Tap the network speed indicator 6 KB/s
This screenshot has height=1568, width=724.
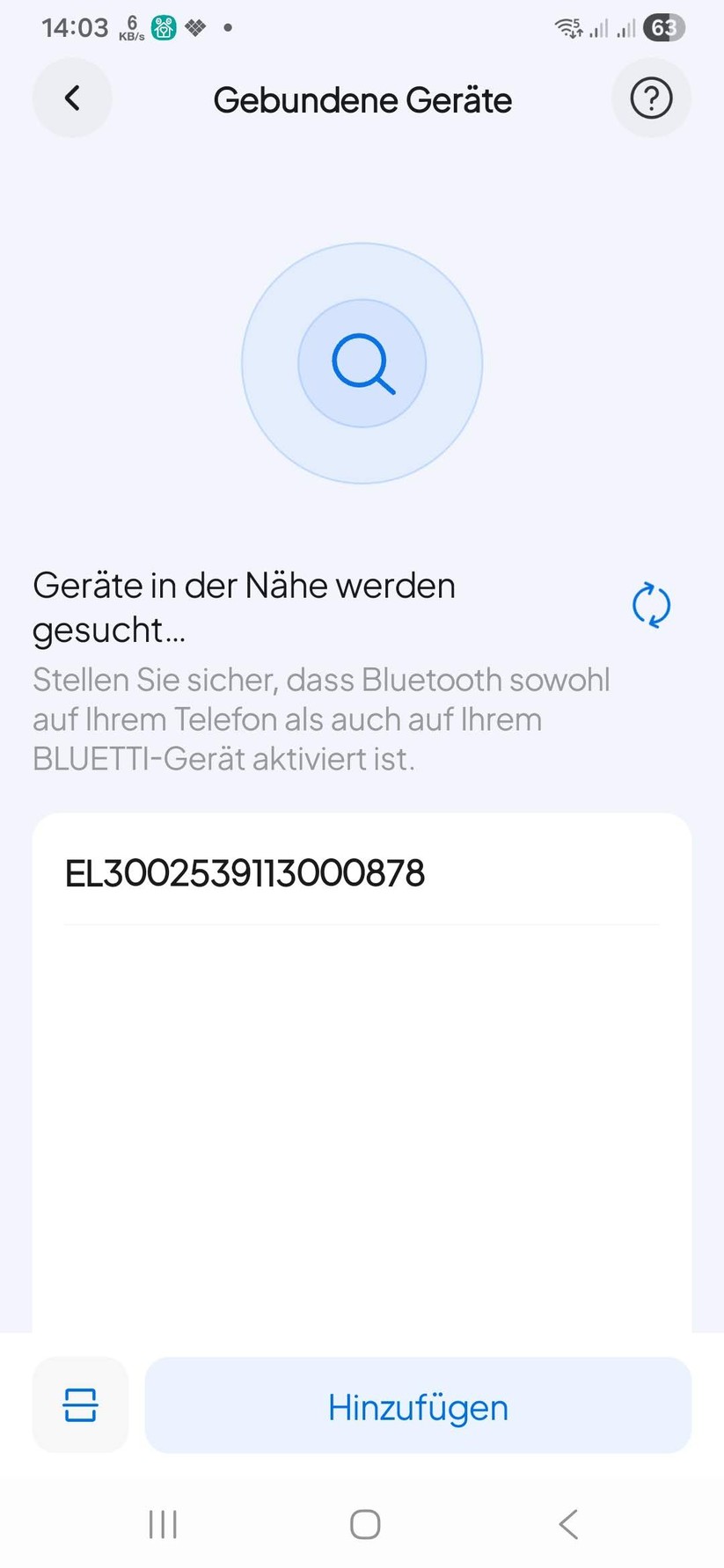[x=130, y=27]
